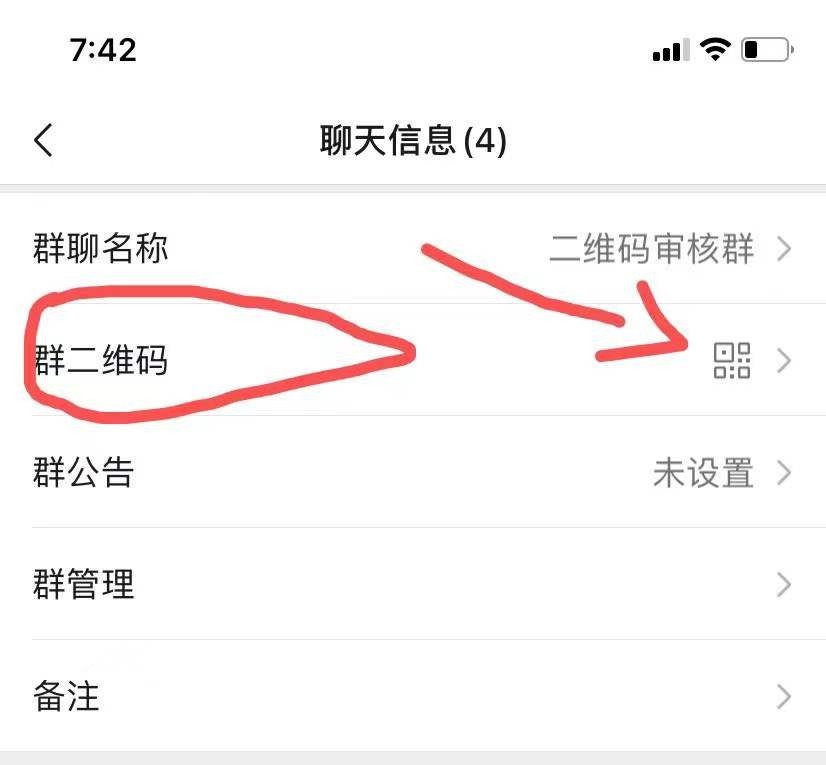Open the 群二维码 row
This screenshot has width=826, height=765.
pos(412,360)
